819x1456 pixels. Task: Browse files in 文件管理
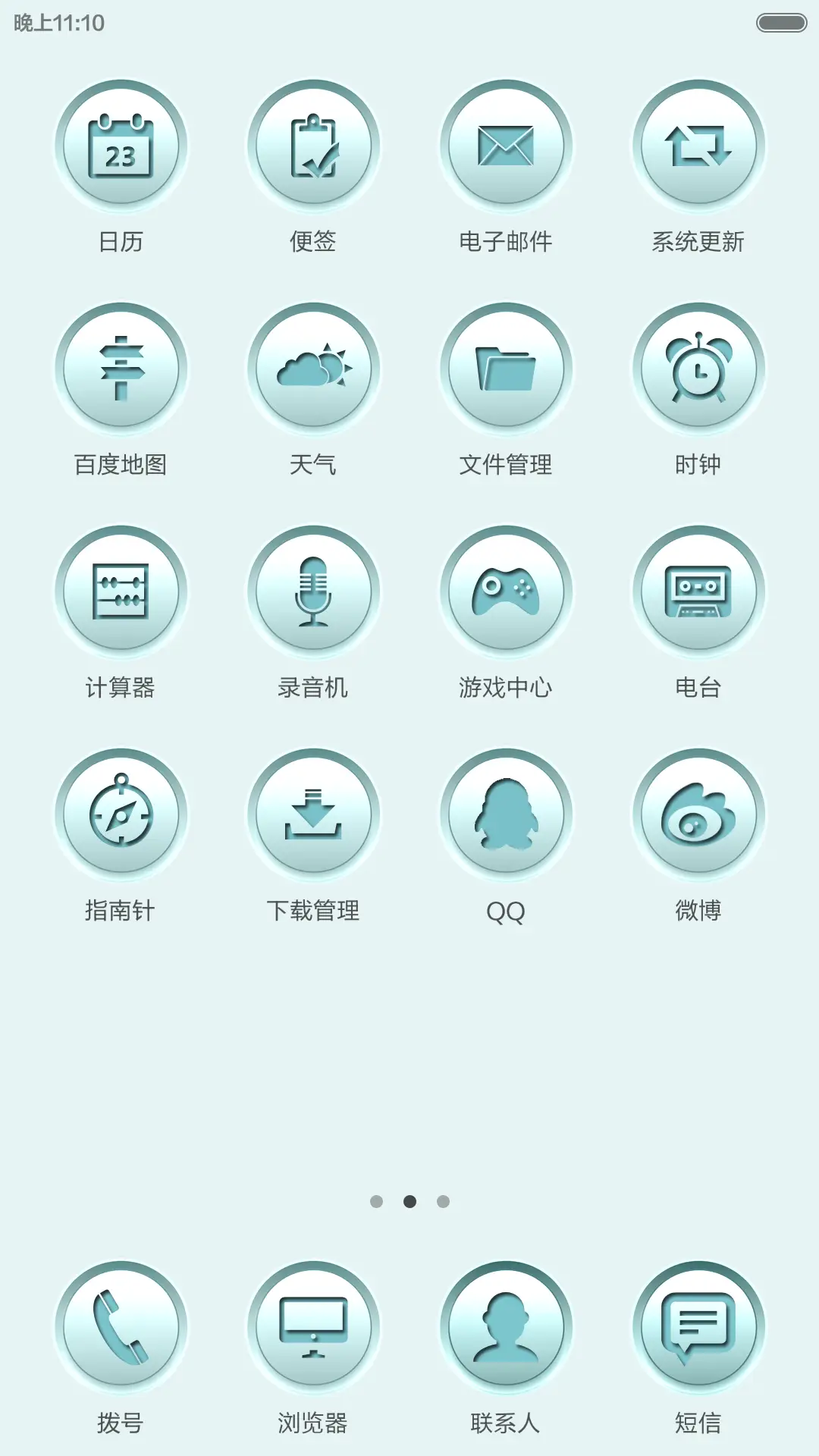[x=506, y=368]
